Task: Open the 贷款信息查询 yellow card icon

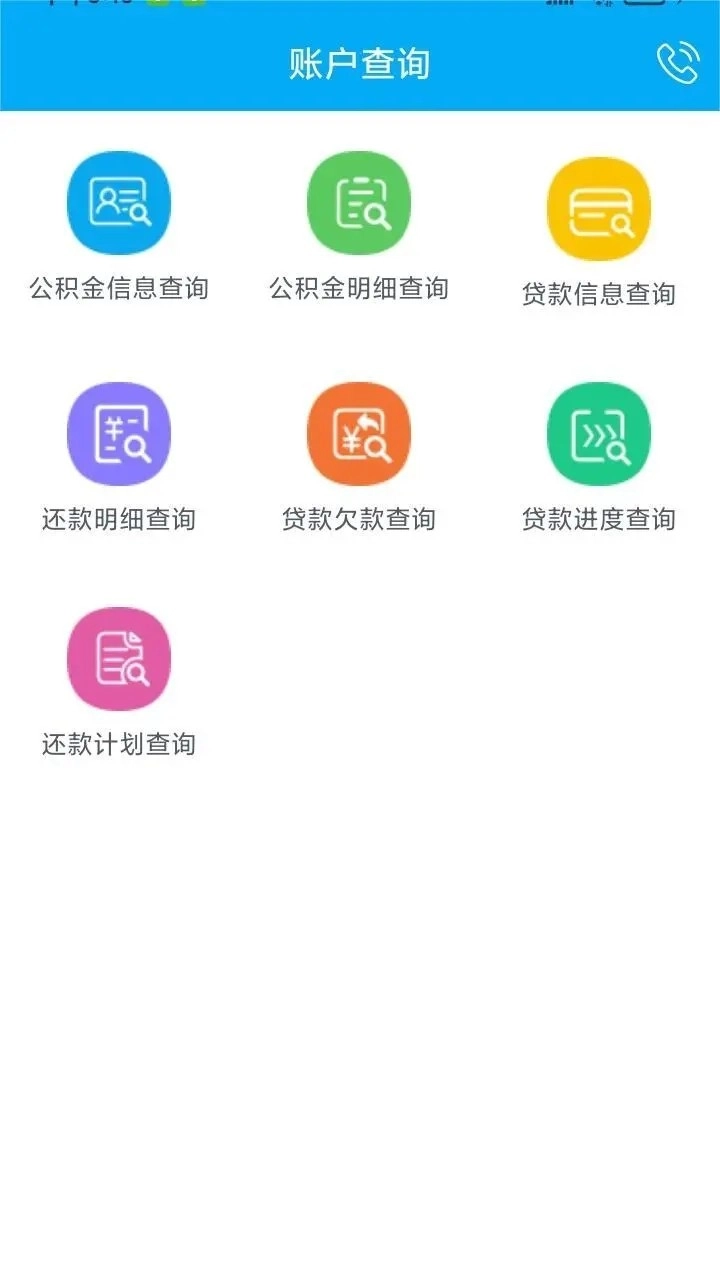Action: (x=598, y=210)
